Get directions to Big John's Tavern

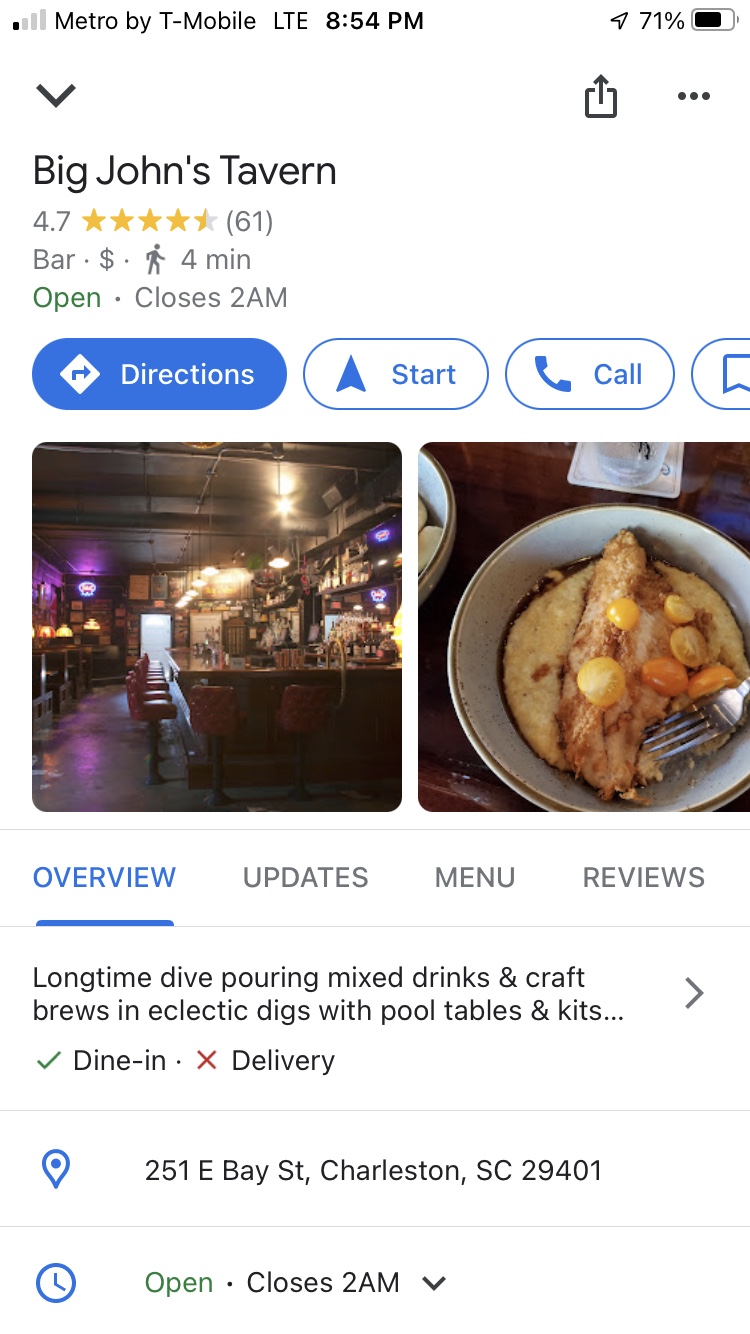pyautogui.click(x=160, y=374)
